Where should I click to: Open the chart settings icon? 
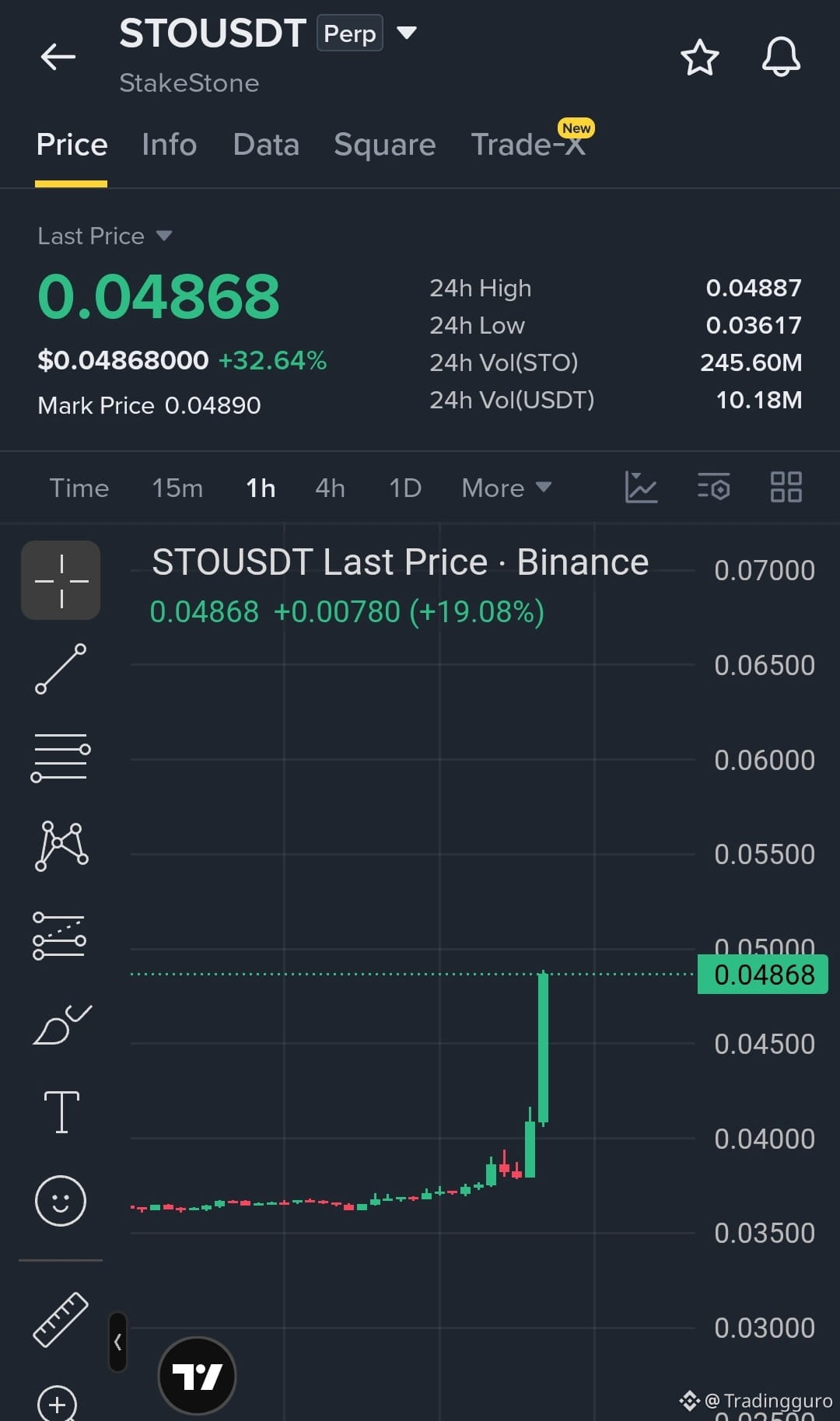(x=713, y=487)
